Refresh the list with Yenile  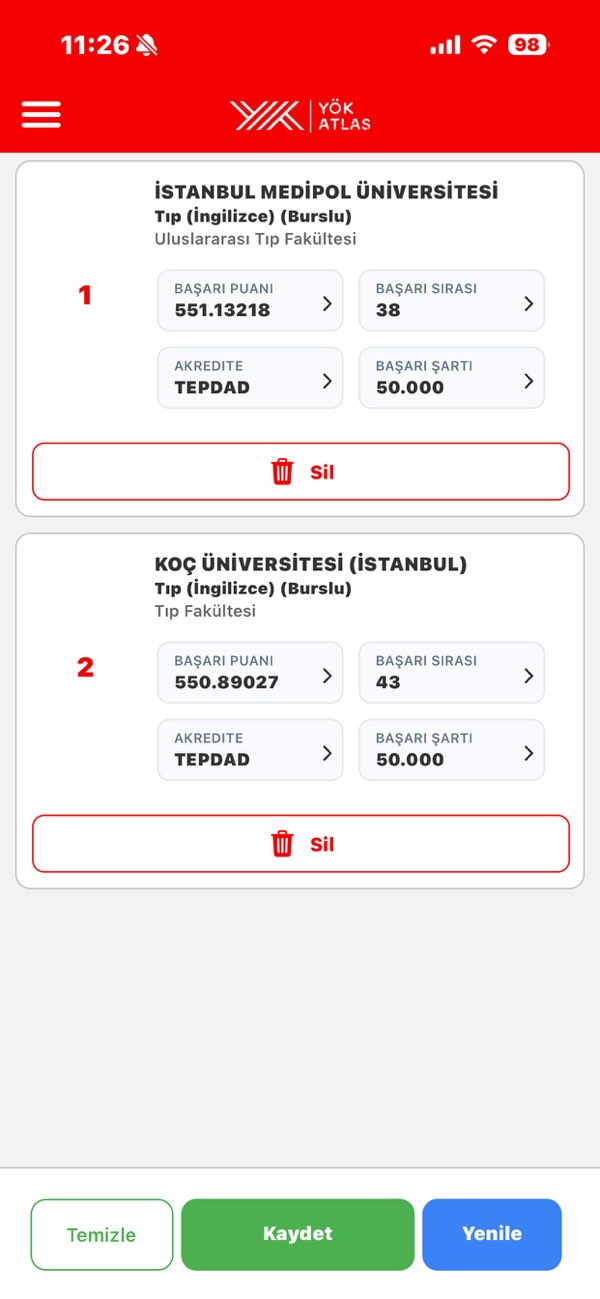tap(492, 1235)
